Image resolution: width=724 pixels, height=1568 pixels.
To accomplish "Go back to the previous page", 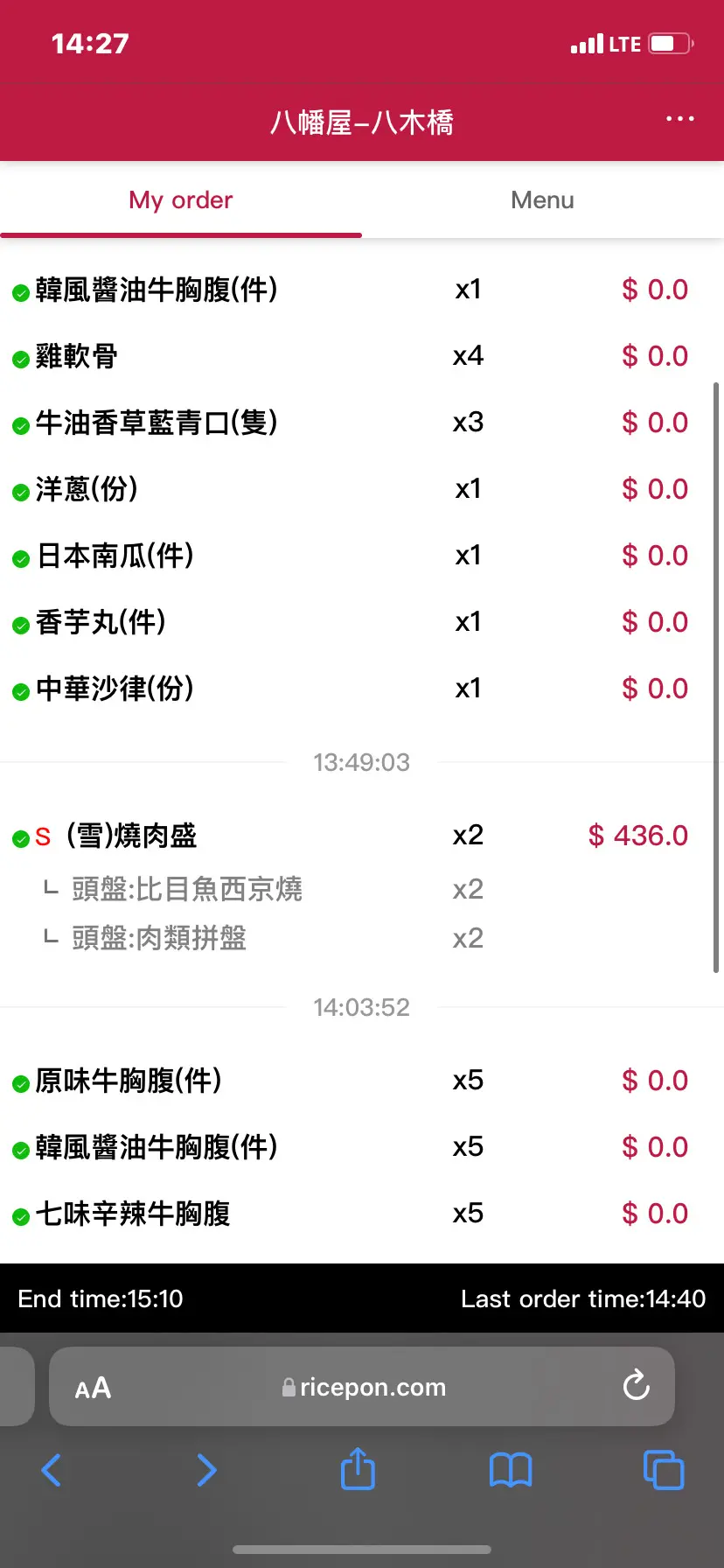I will (x=52, y=1470).
